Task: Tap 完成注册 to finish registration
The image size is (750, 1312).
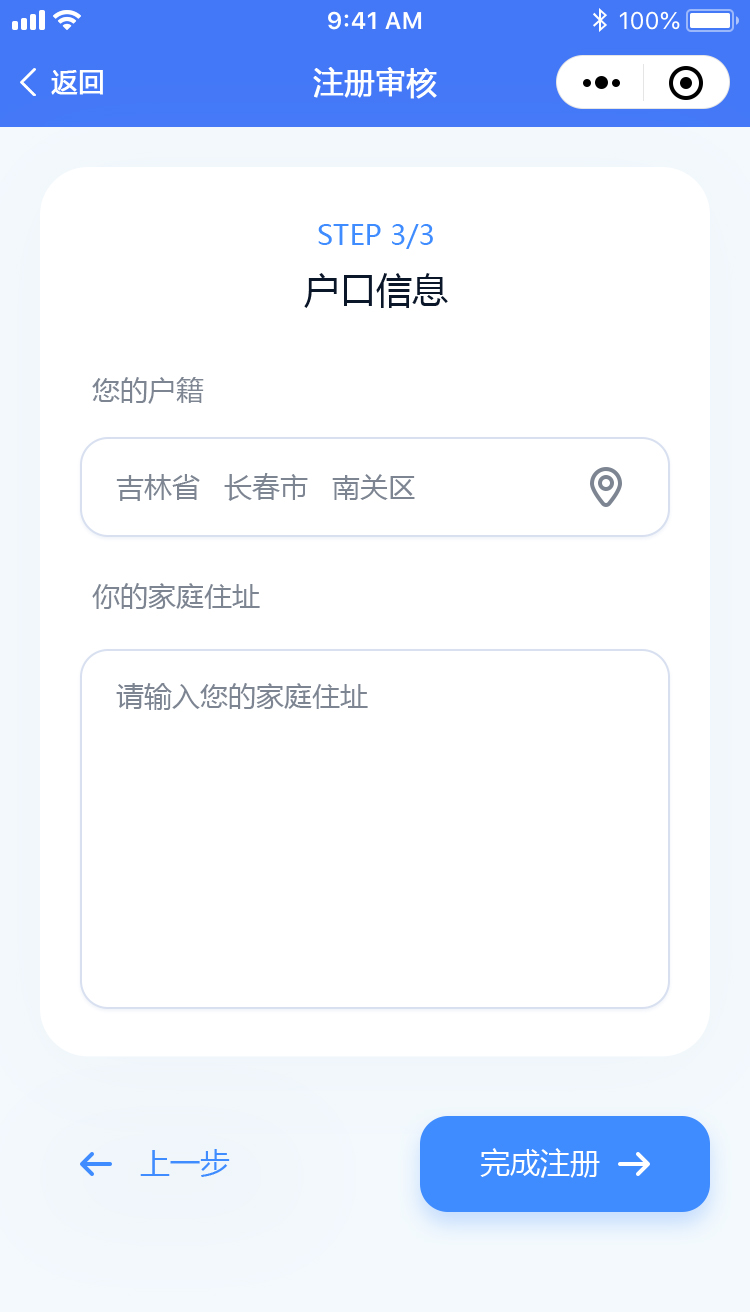Action: [565, 1163]
